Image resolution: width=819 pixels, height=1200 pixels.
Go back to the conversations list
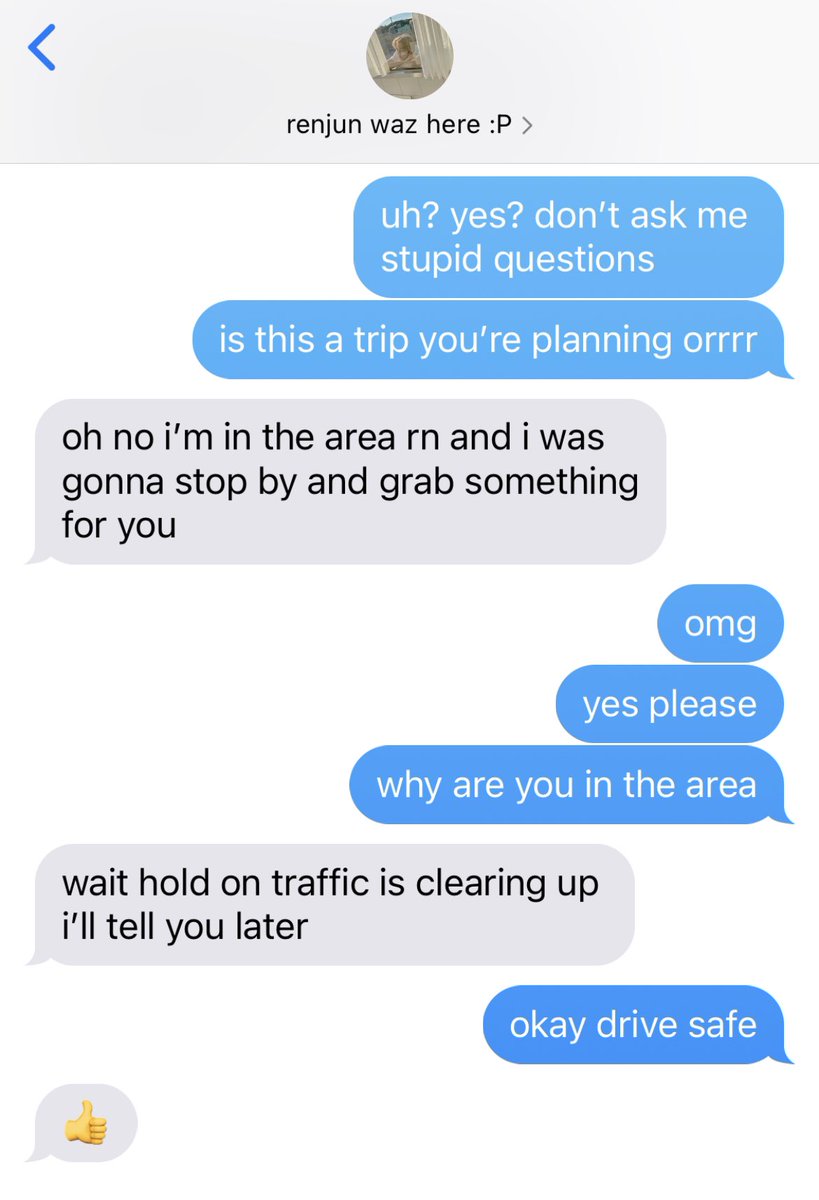[x=41, y=48]
